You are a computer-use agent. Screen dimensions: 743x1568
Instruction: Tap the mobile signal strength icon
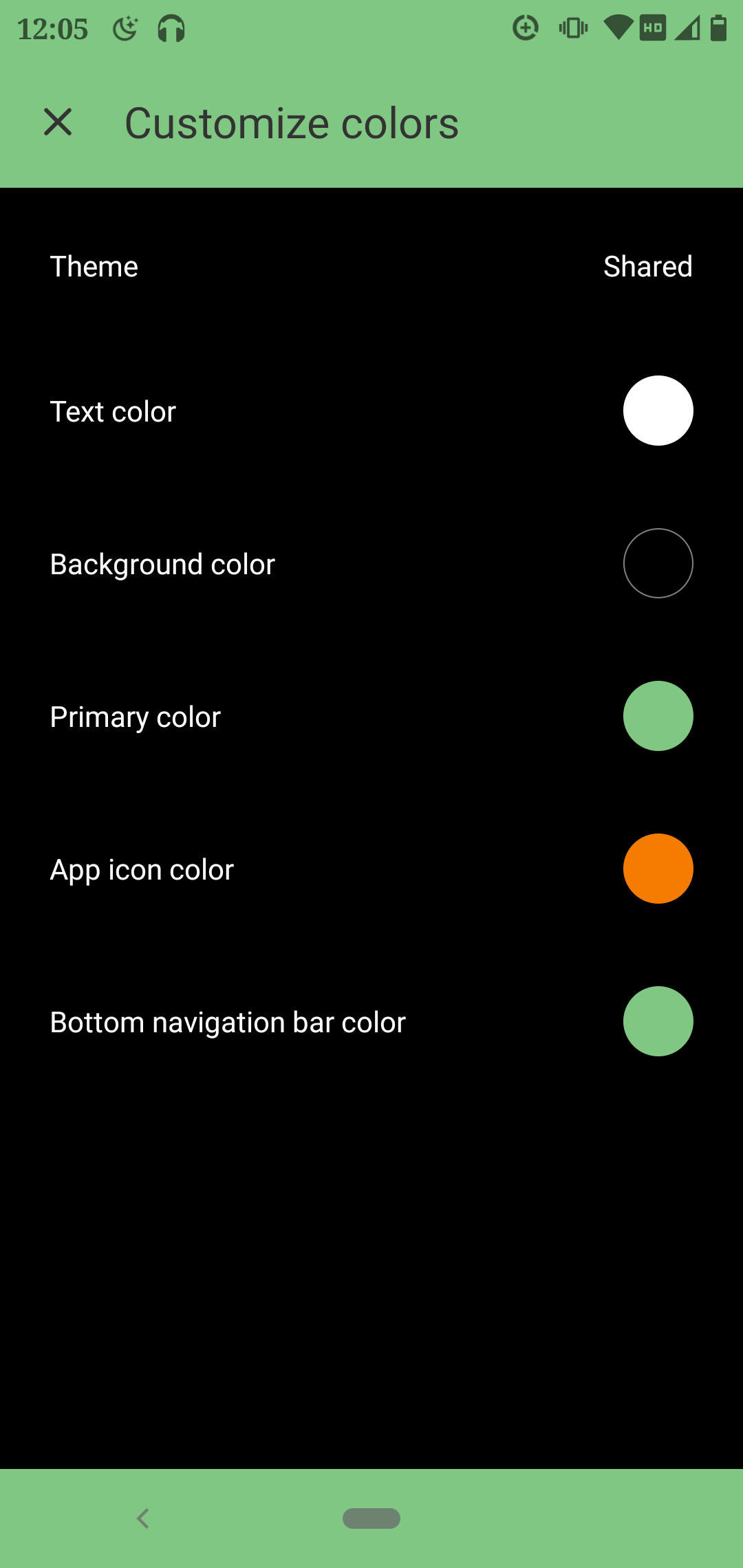685,28
